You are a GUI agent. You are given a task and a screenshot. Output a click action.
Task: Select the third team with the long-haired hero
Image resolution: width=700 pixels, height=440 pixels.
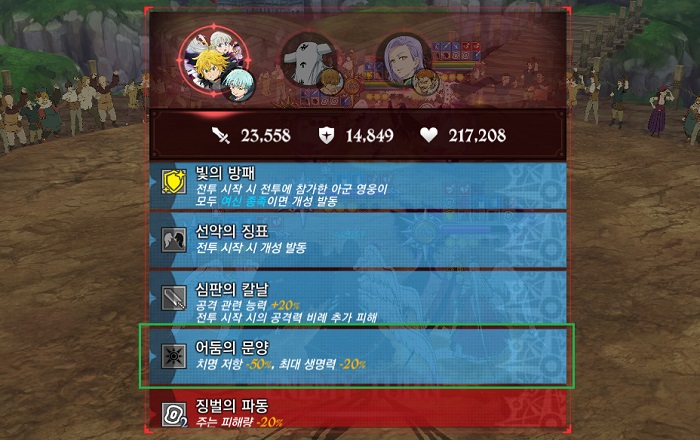click(405, 62)
